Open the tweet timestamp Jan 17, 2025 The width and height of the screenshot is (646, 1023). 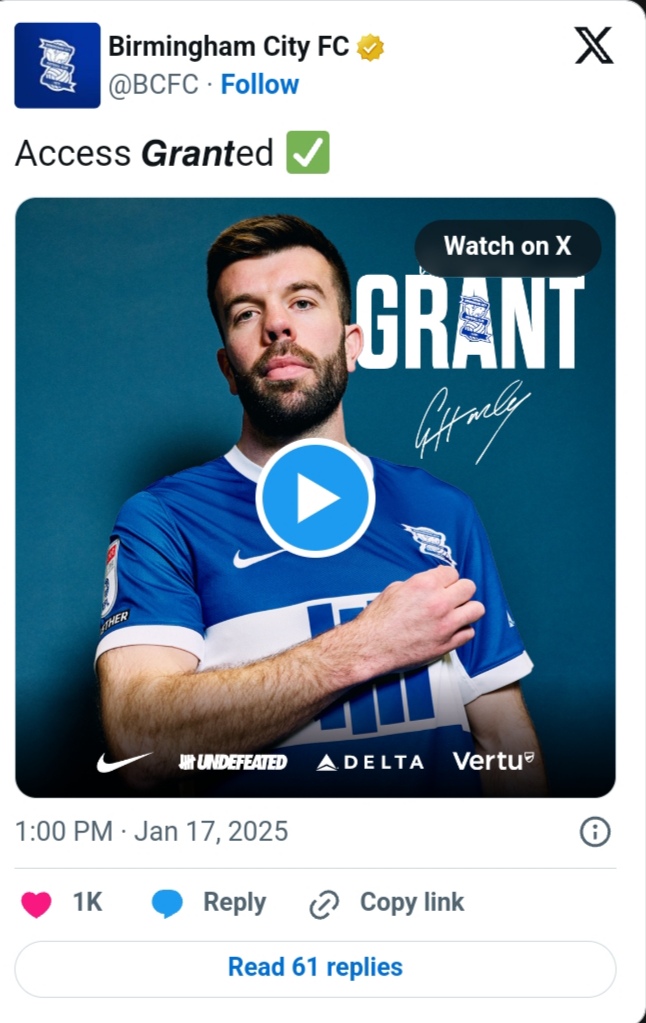pyautogui.click(x=152, y=832)
